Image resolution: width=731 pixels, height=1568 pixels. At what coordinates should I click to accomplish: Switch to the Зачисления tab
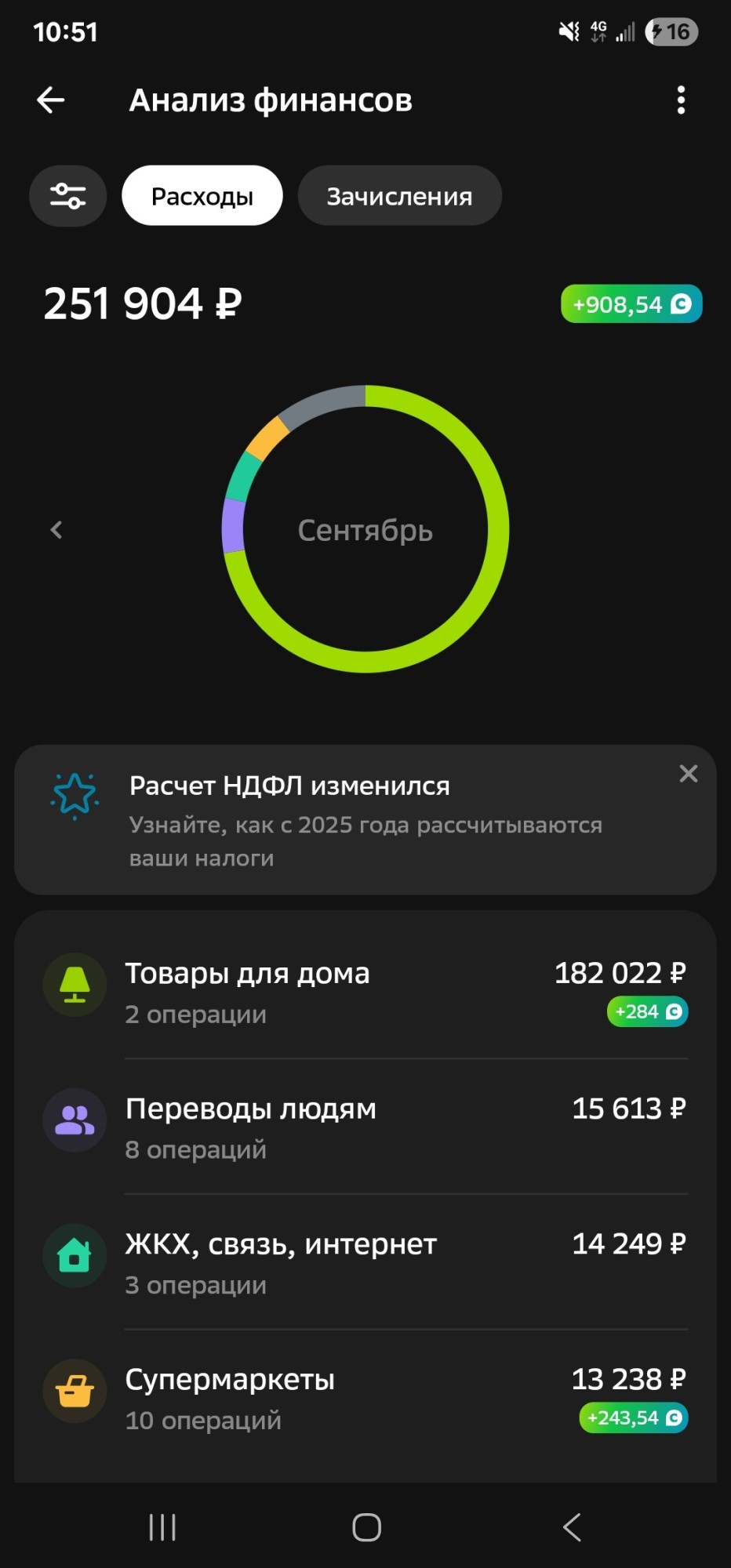(x=399, y=196)
